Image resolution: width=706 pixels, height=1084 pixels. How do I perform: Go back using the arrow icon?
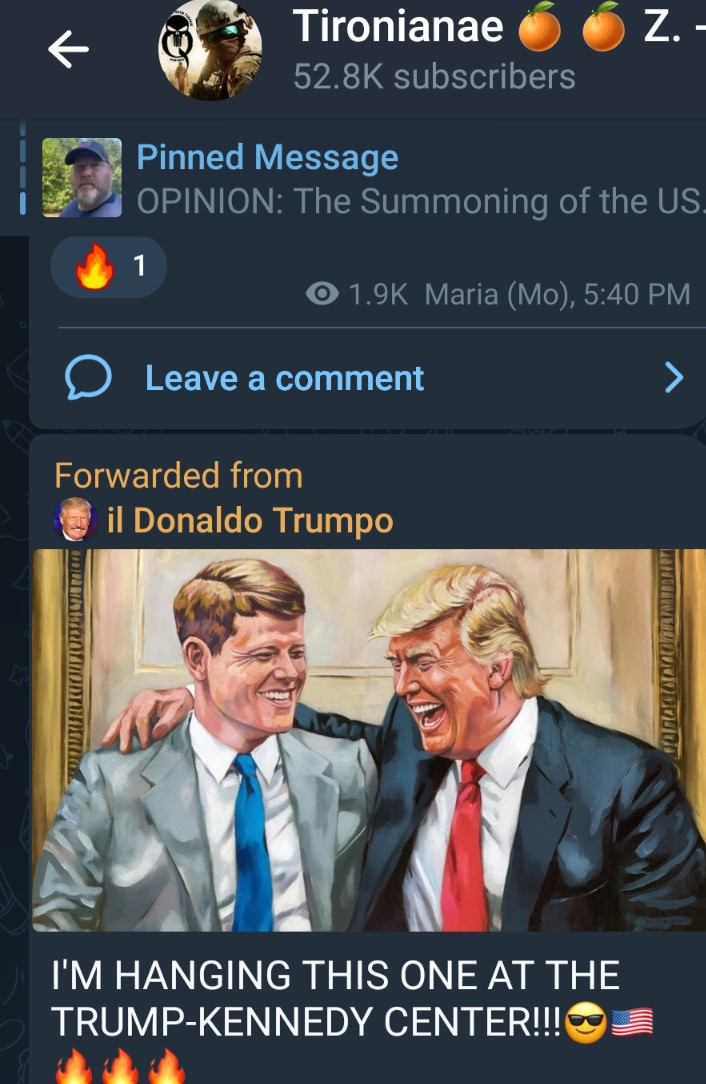pyautogui.click(x=68, y=50)
